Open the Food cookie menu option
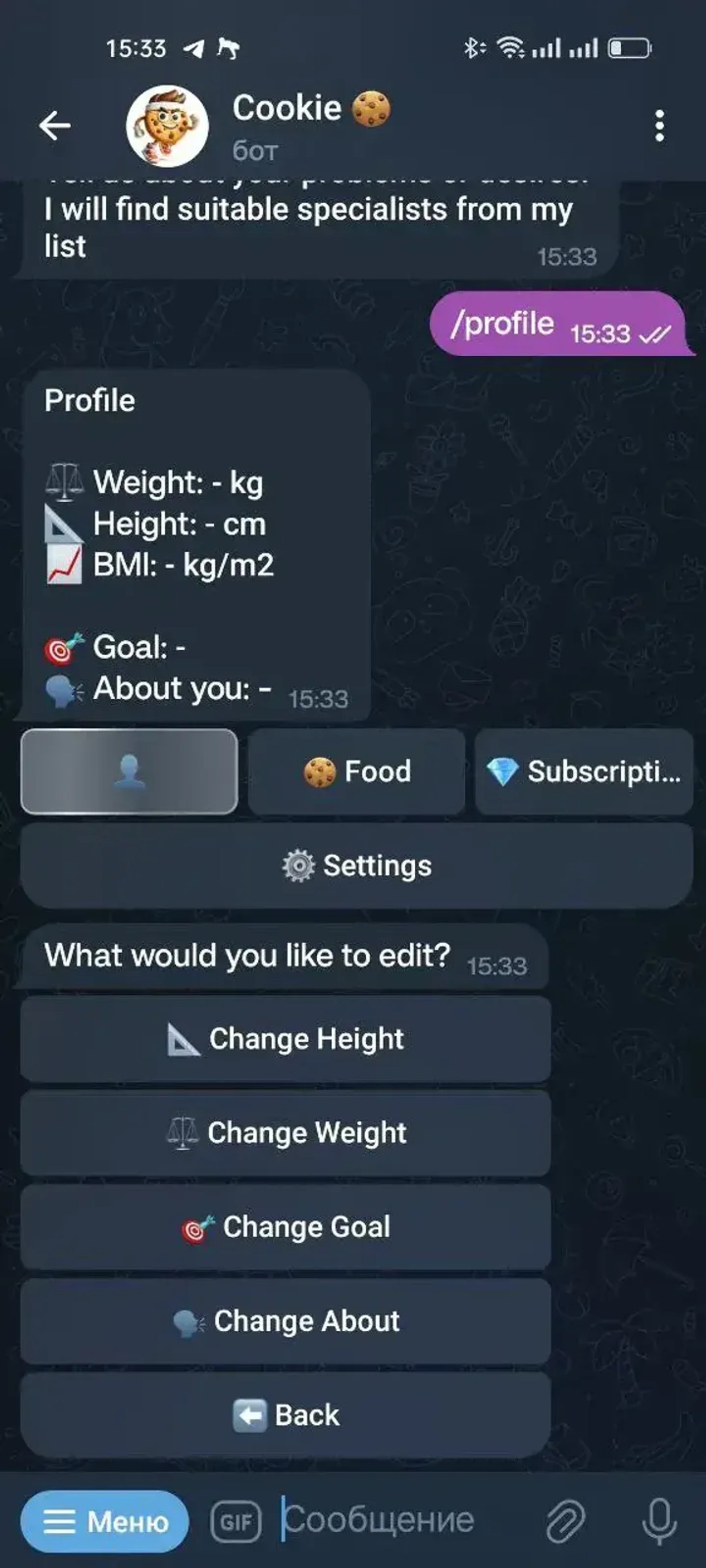Image resolution: width=706 pixels, height=1568 pixels. click(x=355, y=771)
